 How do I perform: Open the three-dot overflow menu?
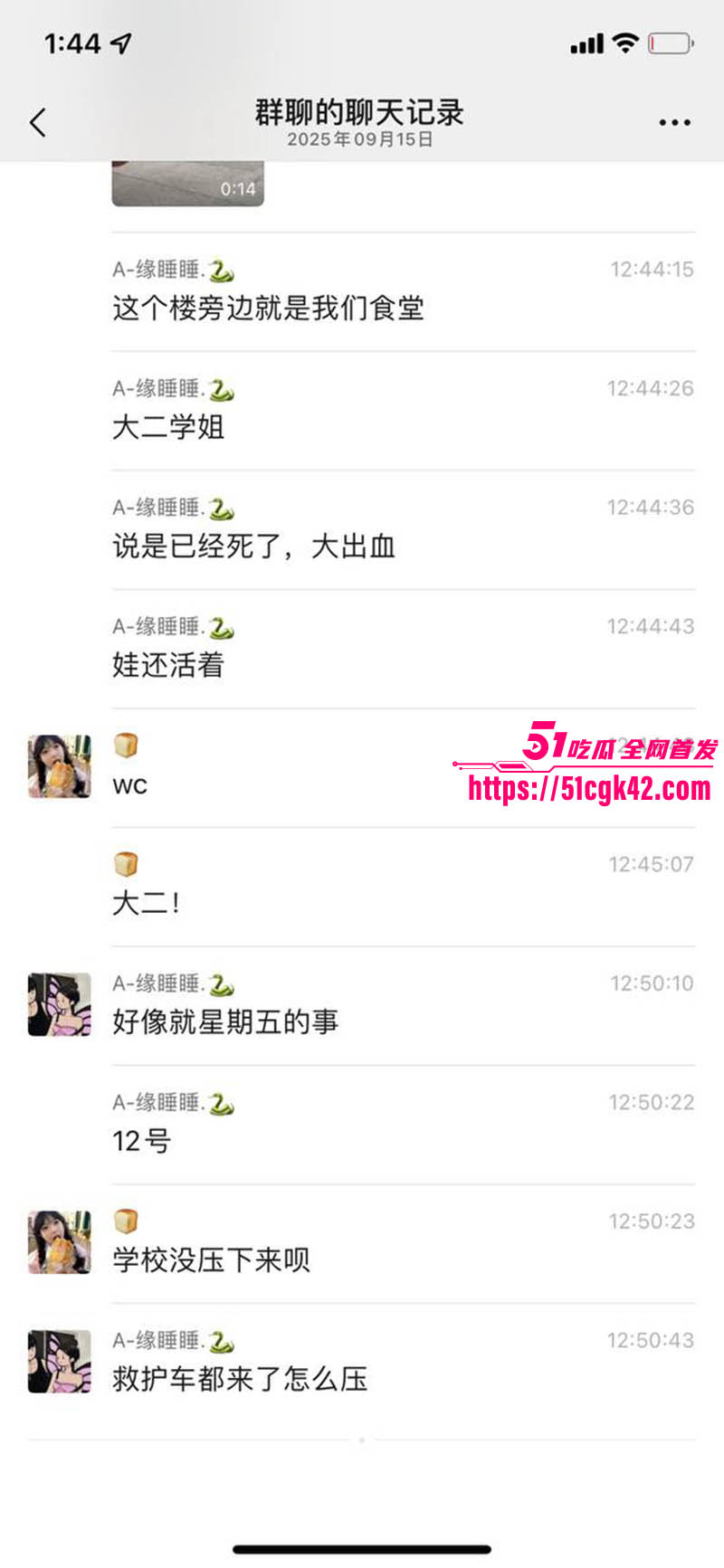674,122
